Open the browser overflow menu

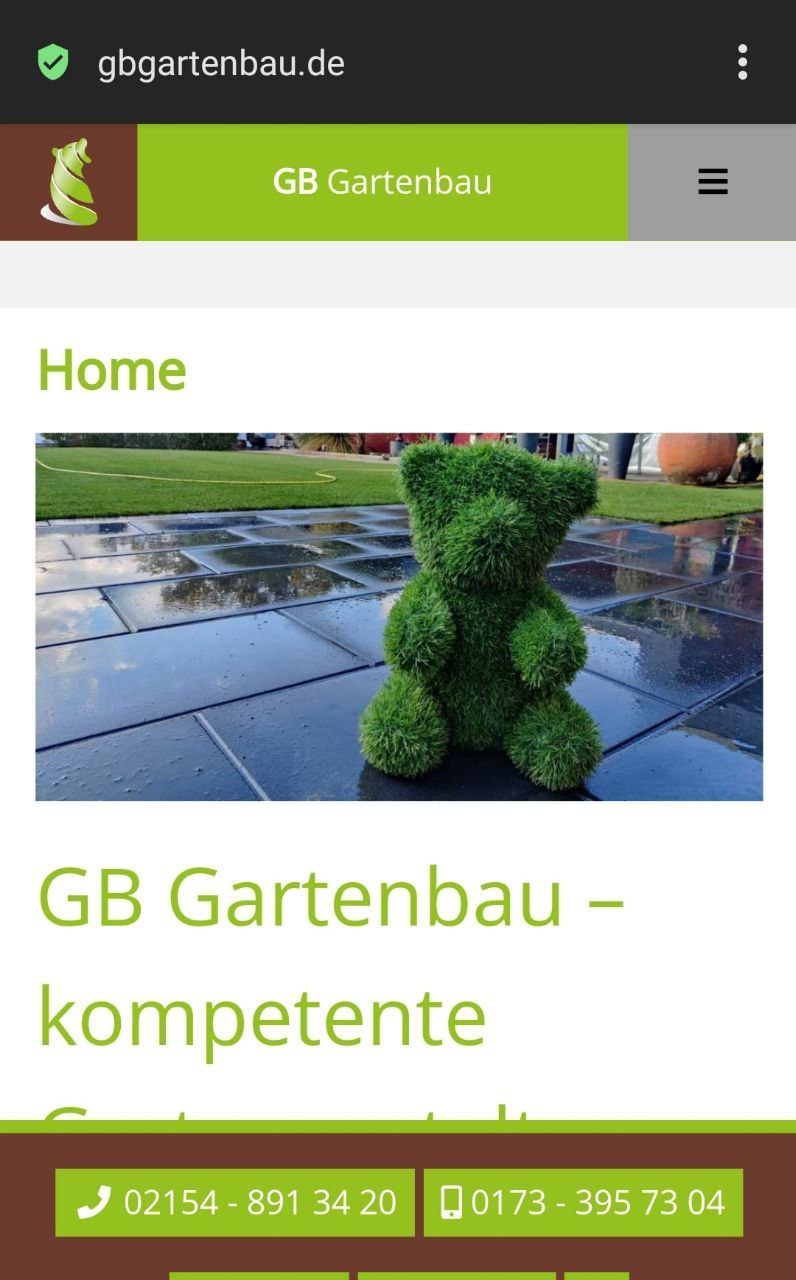(742, 62)
